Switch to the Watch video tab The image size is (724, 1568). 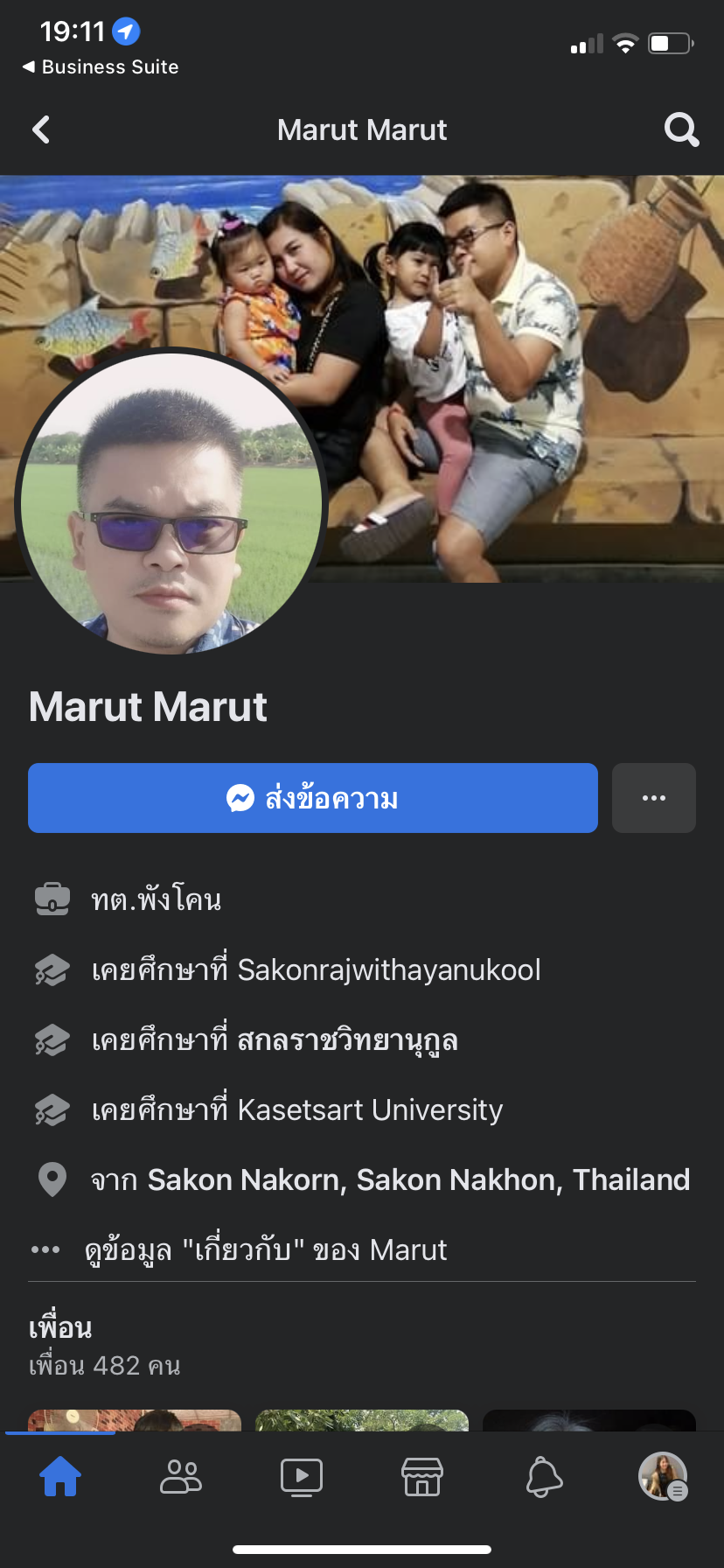[x=302, y=1477]
